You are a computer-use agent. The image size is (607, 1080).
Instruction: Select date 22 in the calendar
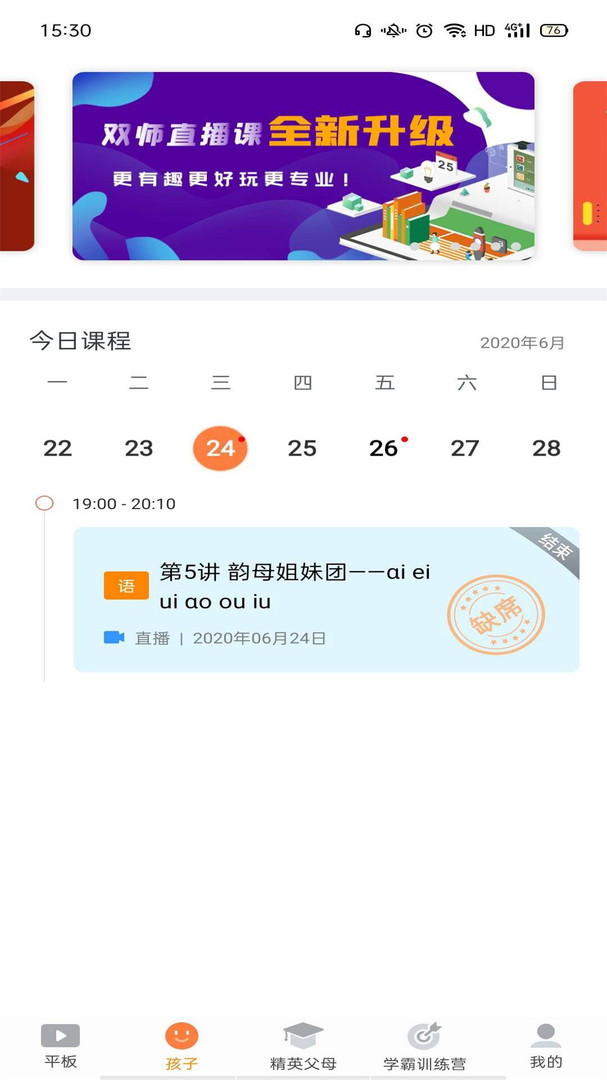(58, 448)
